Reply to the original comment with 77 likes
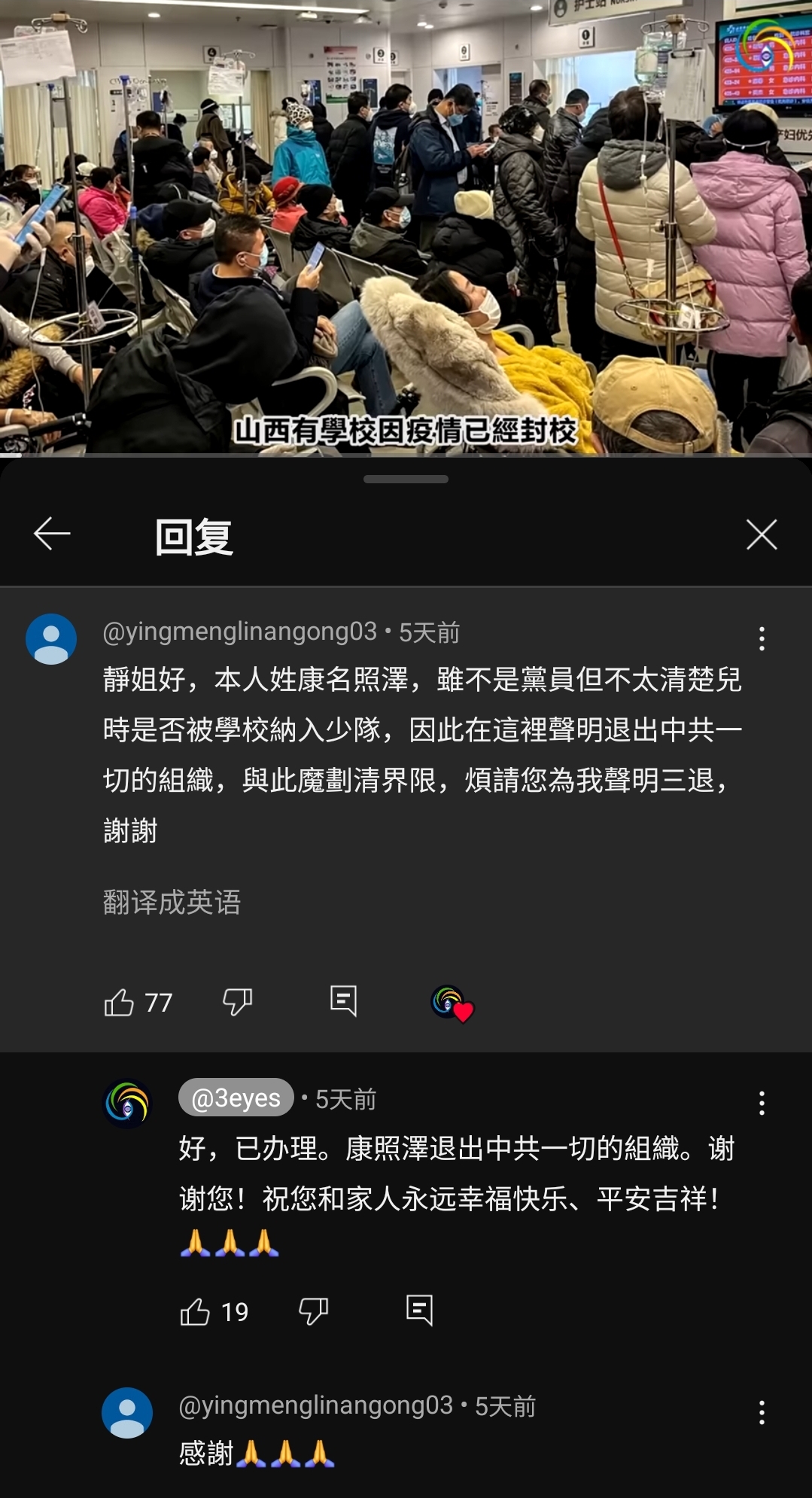 (x=343, y=1002)
